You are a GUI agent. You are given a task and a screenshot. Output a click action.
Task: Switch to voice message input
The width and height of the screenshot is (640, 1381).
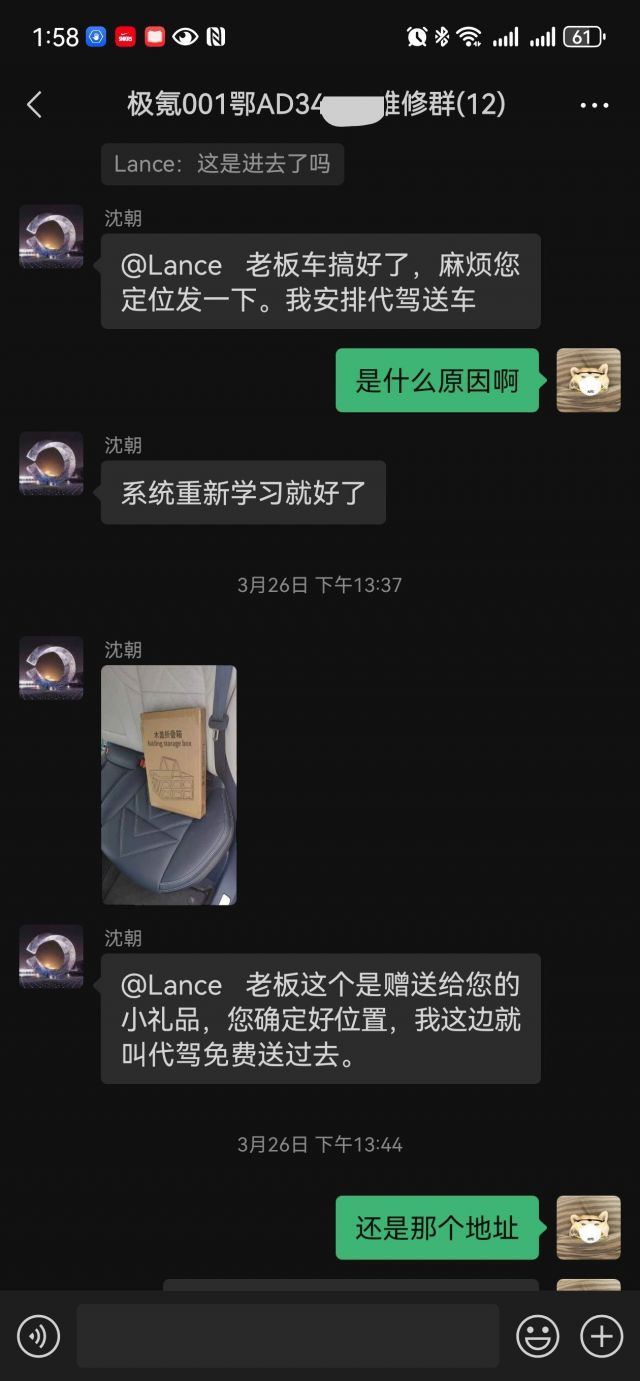38,1336
